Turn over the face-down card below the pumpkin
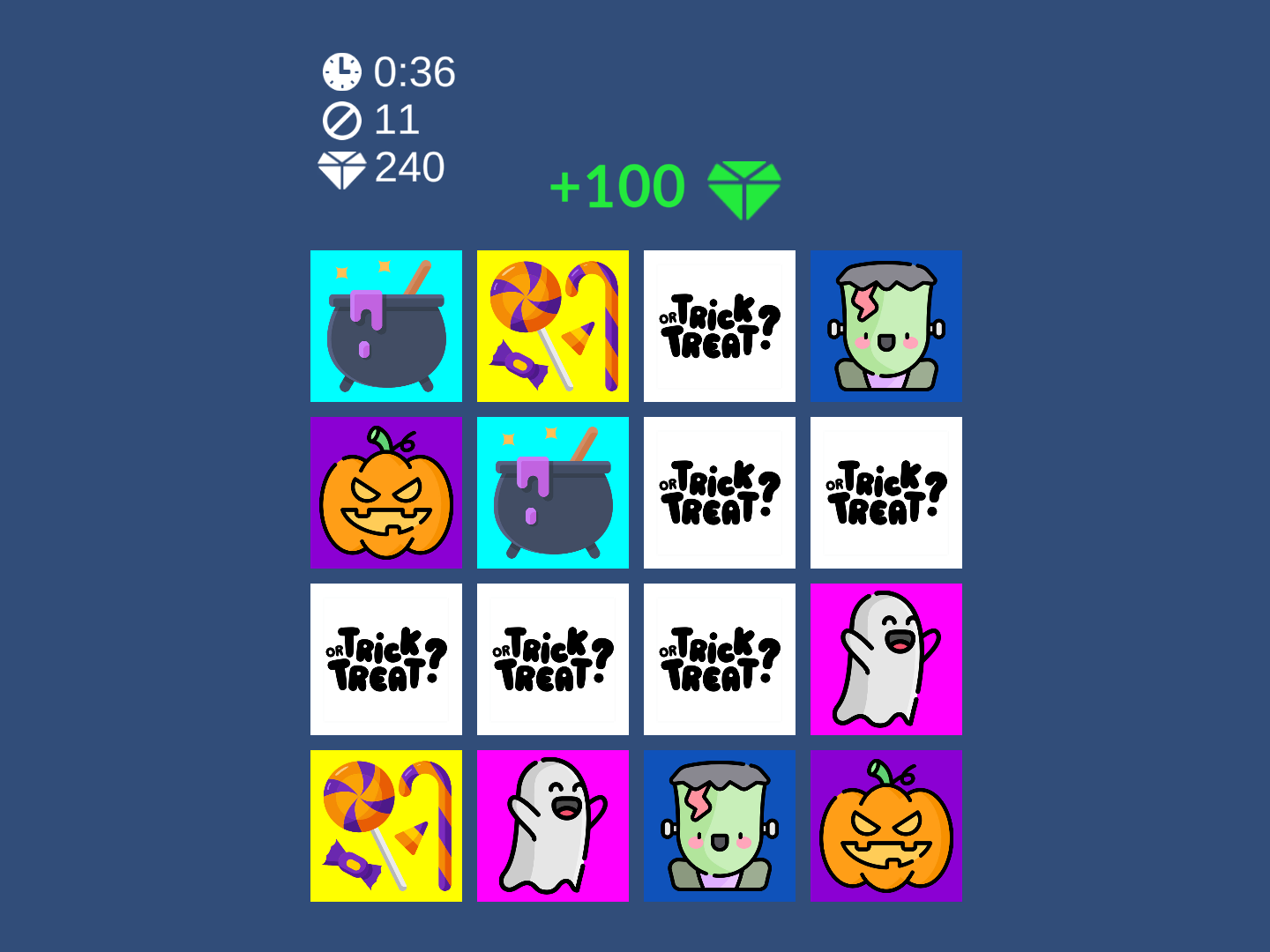1270x952 pixels. click(386, 659)
